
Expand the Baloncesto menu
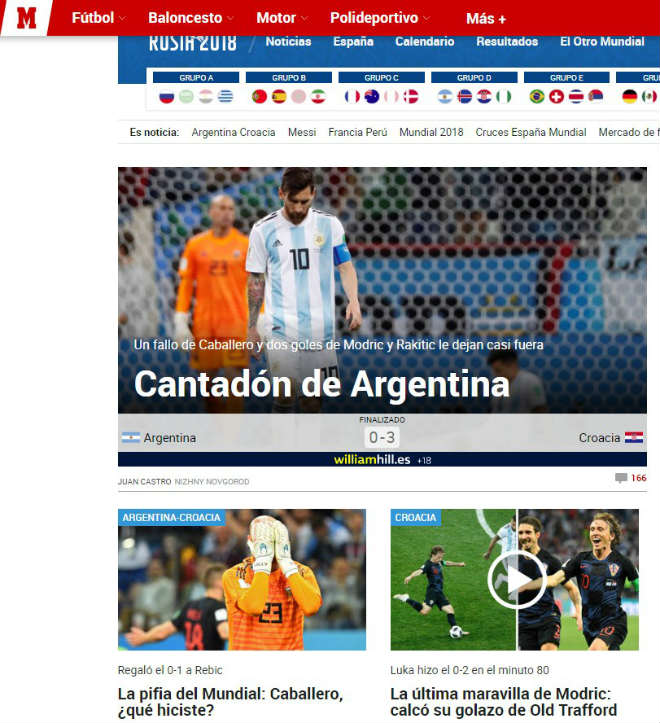pos(190,18)
